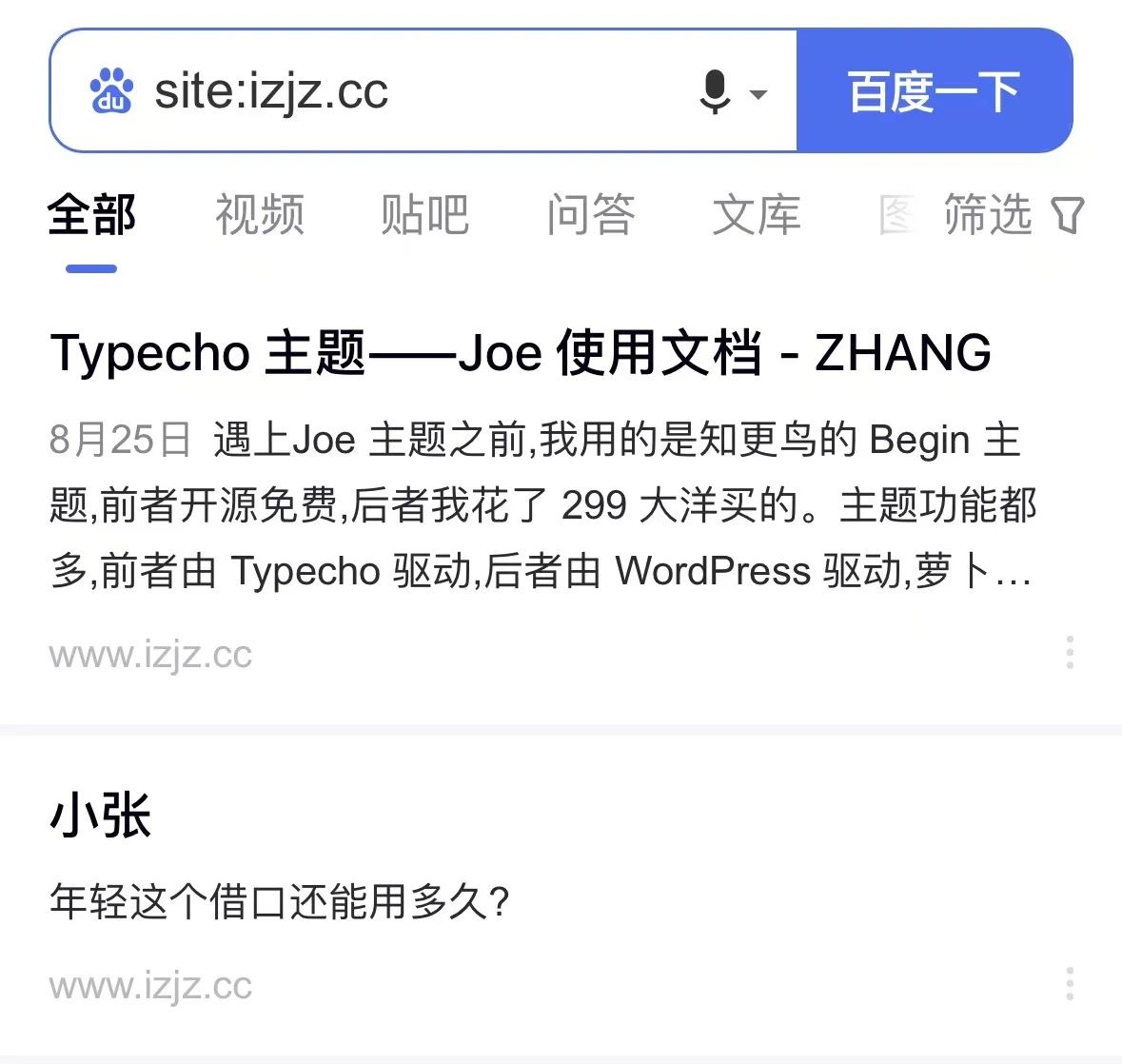Switch to the 视频 tab
Screen dimensions: 1122x1064
[259, 215]
